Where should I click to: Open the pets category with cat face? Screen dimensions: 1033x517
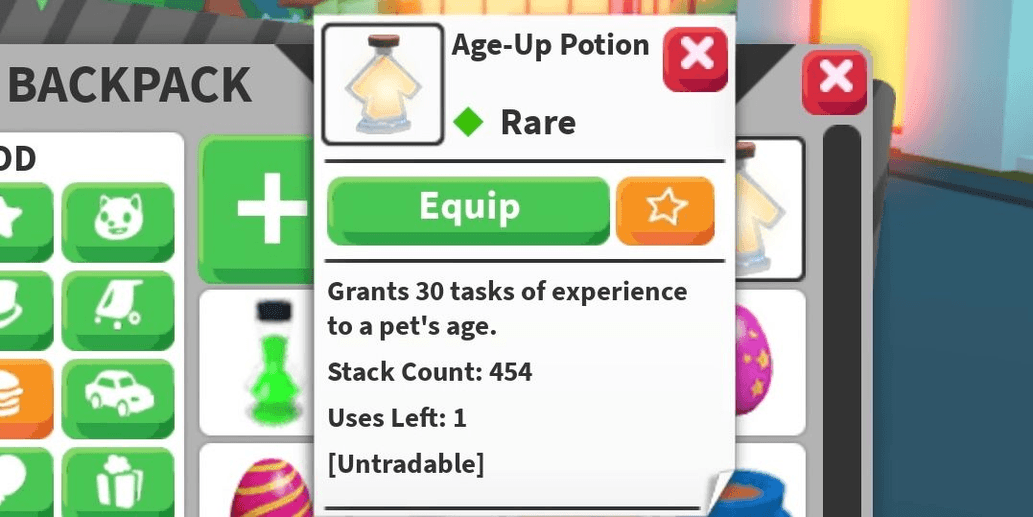tap(118, 220)
